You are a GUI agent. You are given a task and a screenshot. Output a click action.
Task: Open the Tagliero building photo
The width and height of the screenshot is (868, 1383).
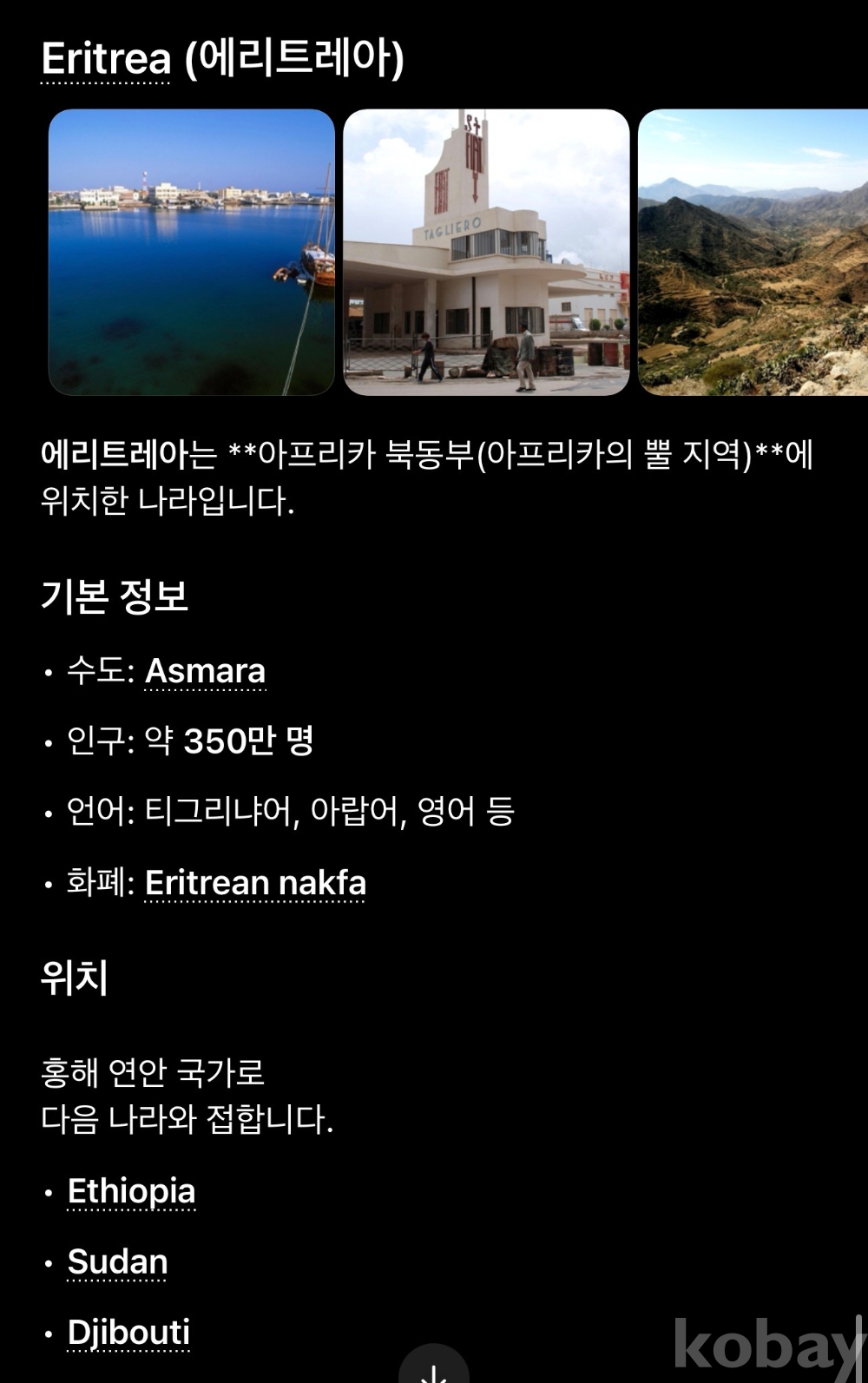point(486,252)
